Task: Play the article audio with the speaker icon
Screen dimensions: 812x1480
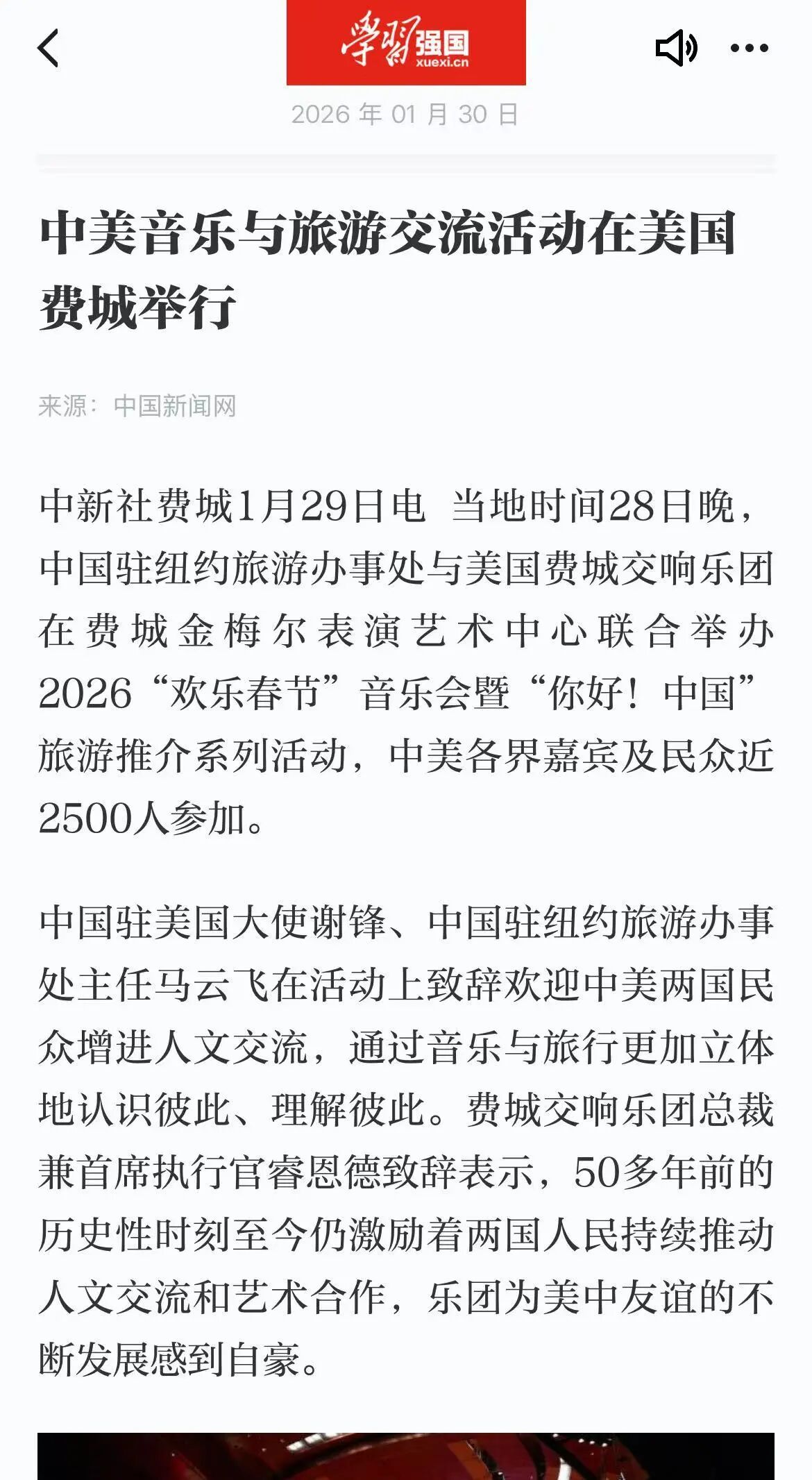Action: pos(676,49)
